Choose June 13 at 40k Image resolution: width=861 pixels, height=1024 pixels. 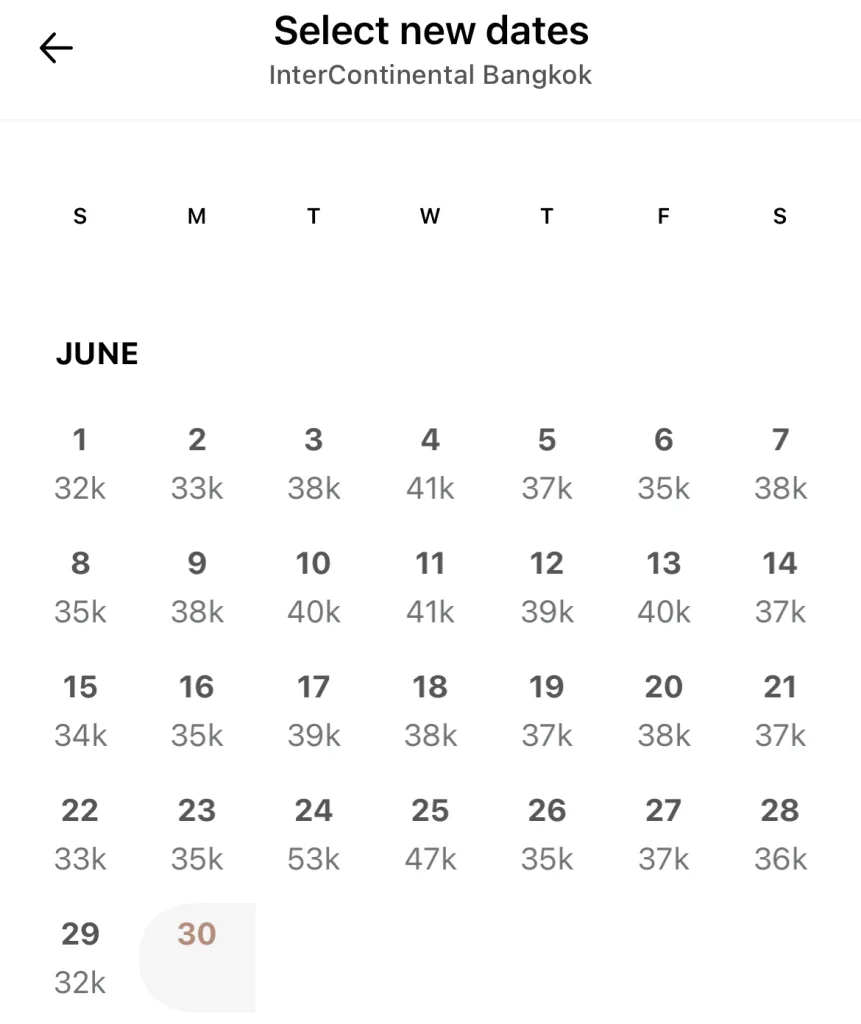(x=663, y=587)
